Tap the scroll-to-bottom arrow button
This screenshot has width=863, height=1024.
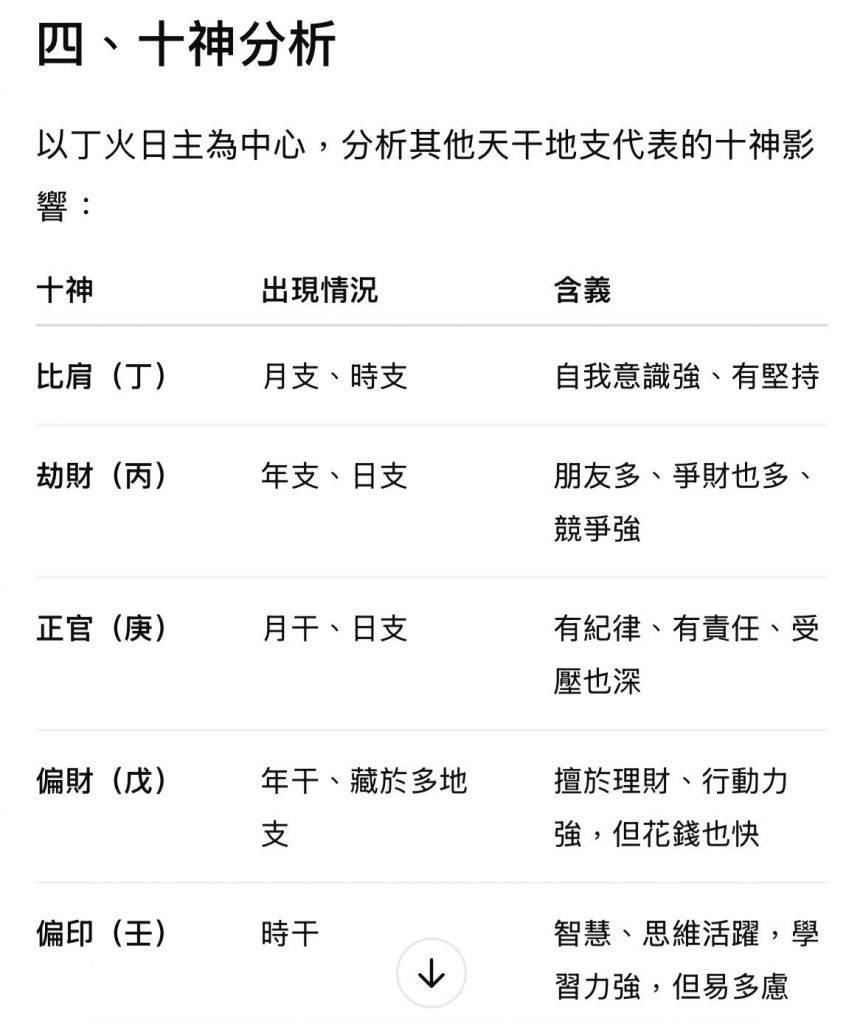(x=431, y=973)
